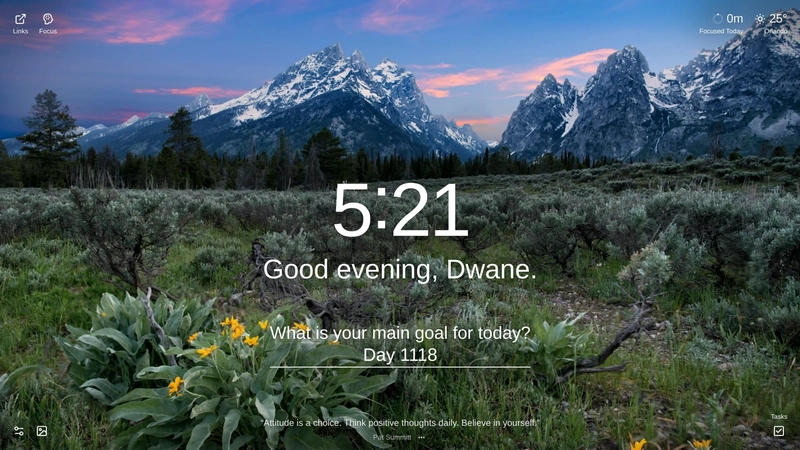Open the weather widget for Orlando

click(775, 23)
